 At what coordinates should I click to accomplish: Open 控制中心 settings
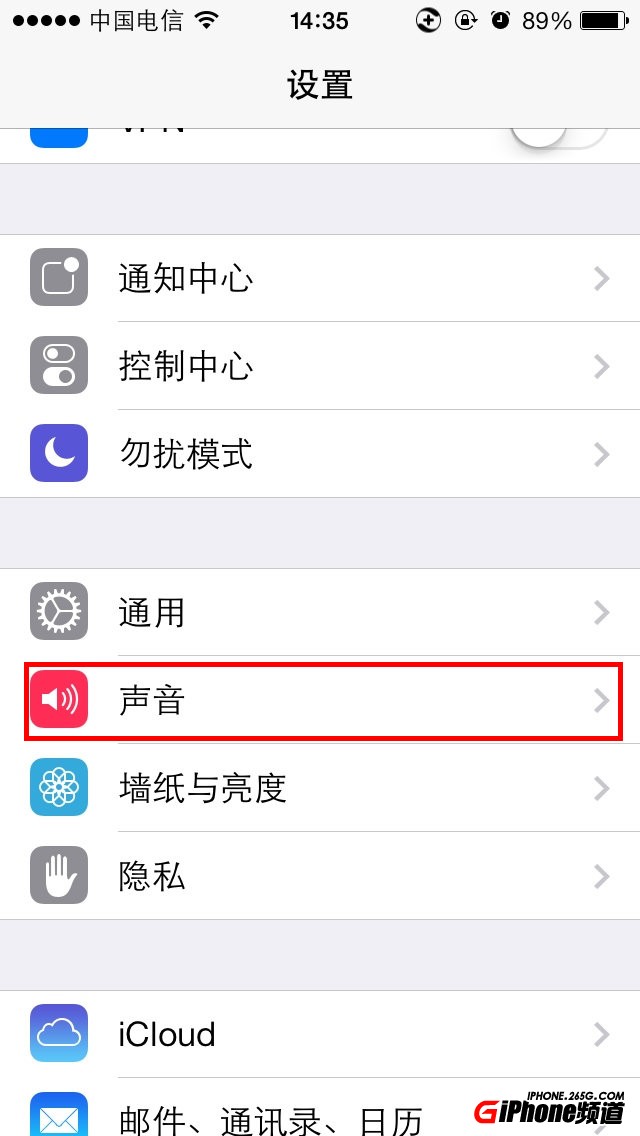(x=320, y=366)
